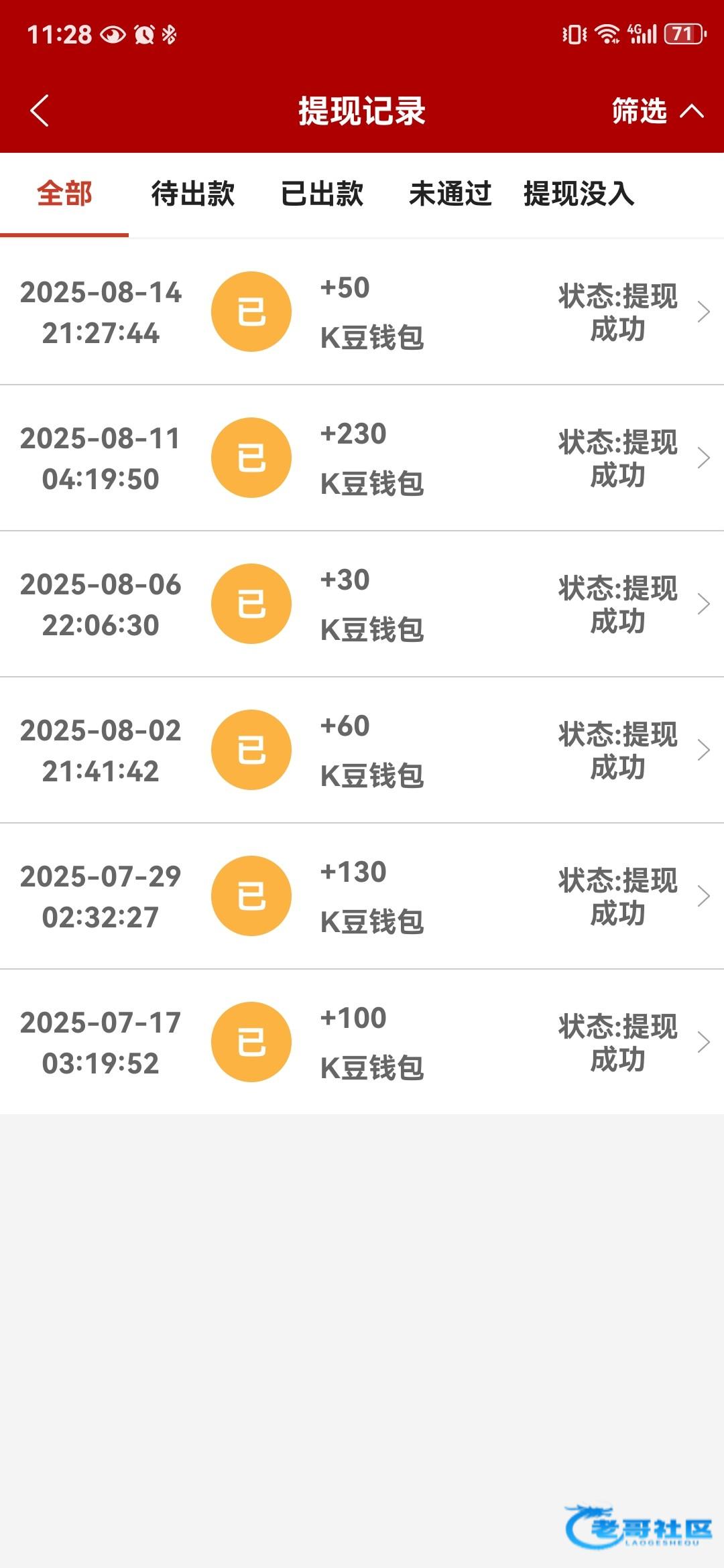724x1568 pixels.
Task: Open the 2025-08-14 +50 withdrawal record
Action: [x=362, y=312]
